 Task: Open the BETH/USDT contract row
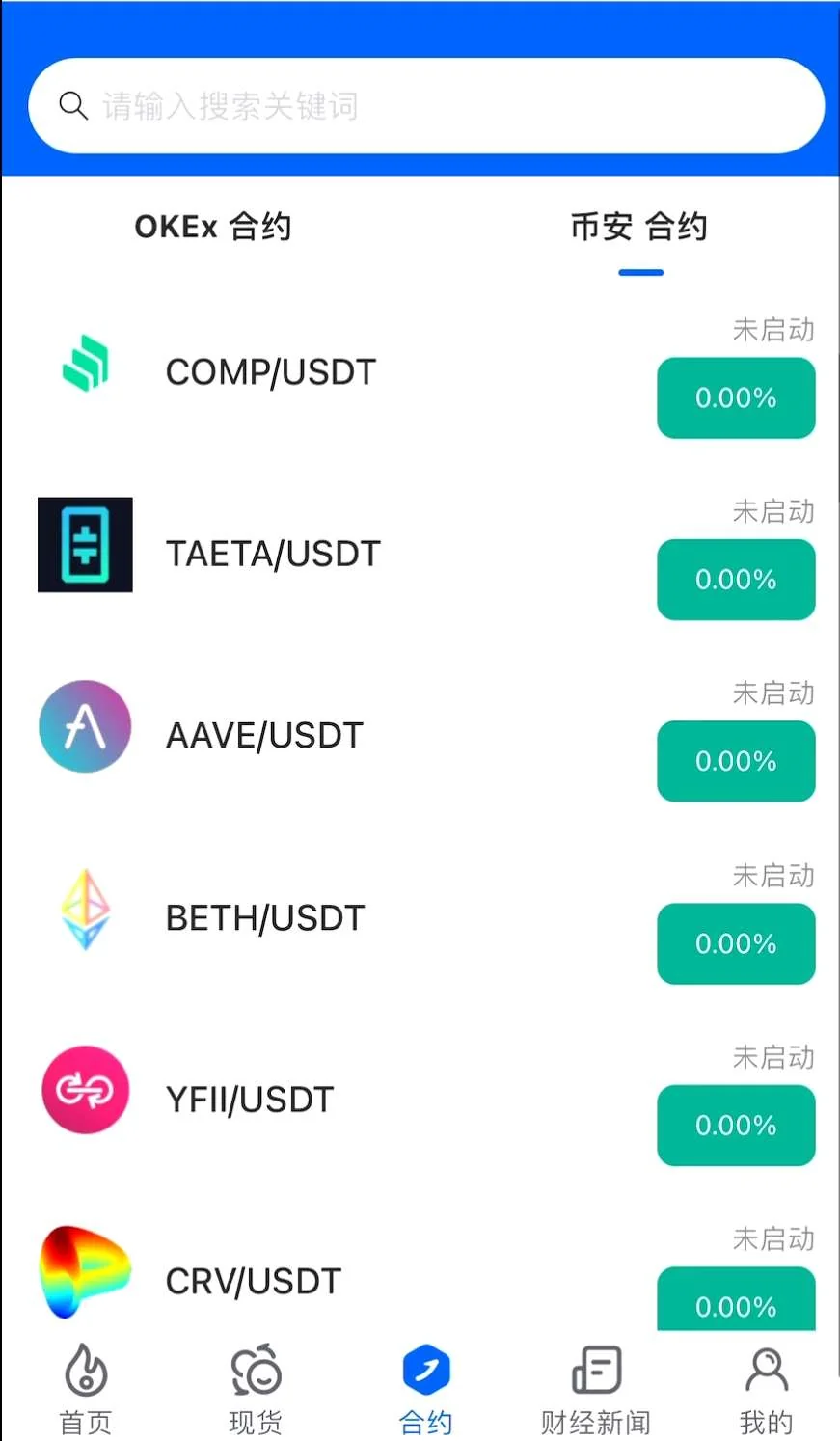tap(265, 918)
